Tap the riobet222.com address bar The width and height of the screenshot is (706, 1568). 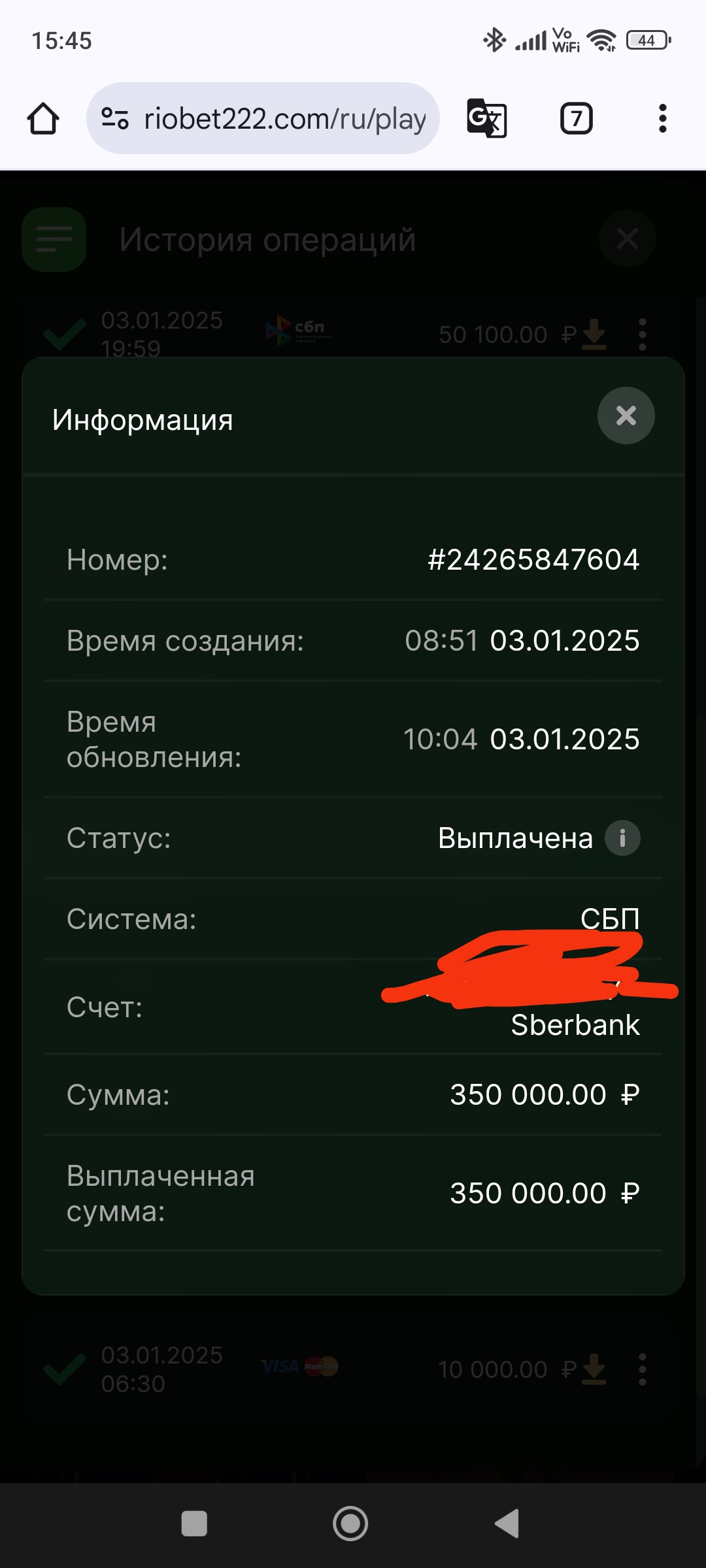[263, 118]
